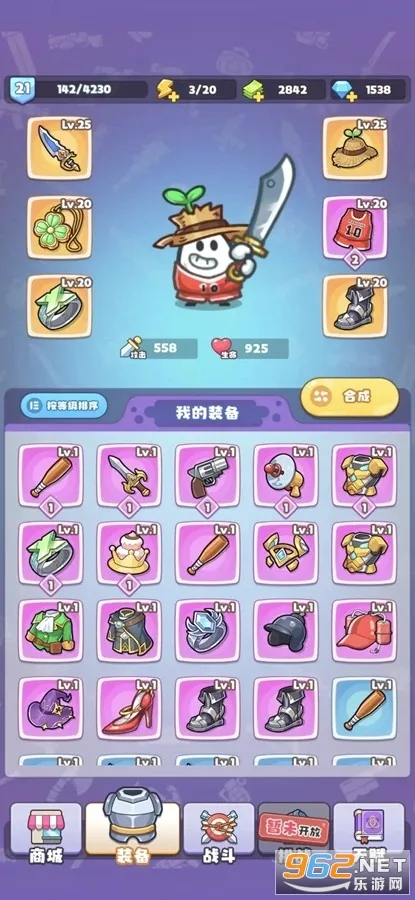
Task: Switch to the 战斗 battle tab
Action: [x=219, y=835]
